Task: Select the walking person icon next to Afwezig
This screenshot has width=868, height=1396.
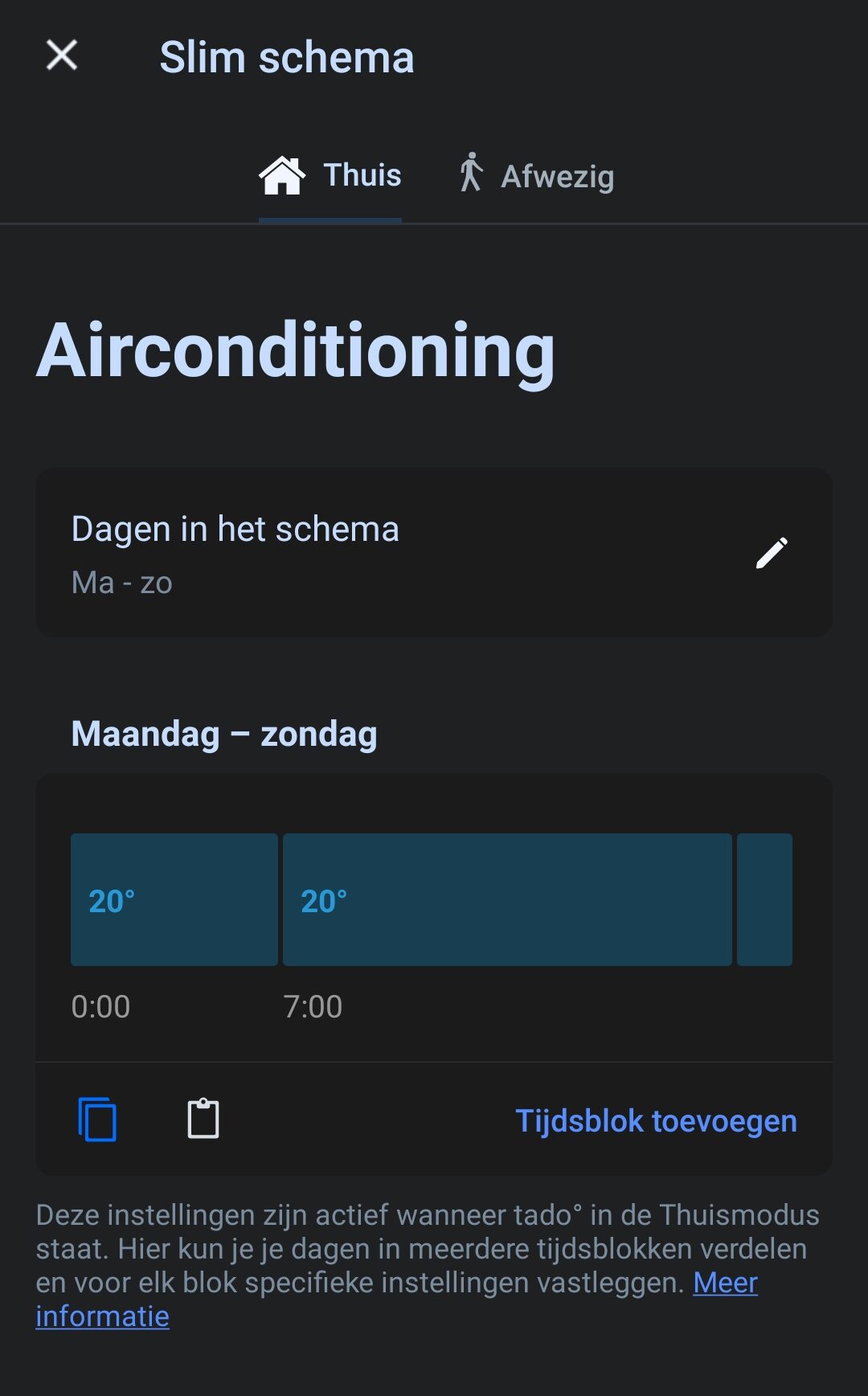Action: pos(473,172)
